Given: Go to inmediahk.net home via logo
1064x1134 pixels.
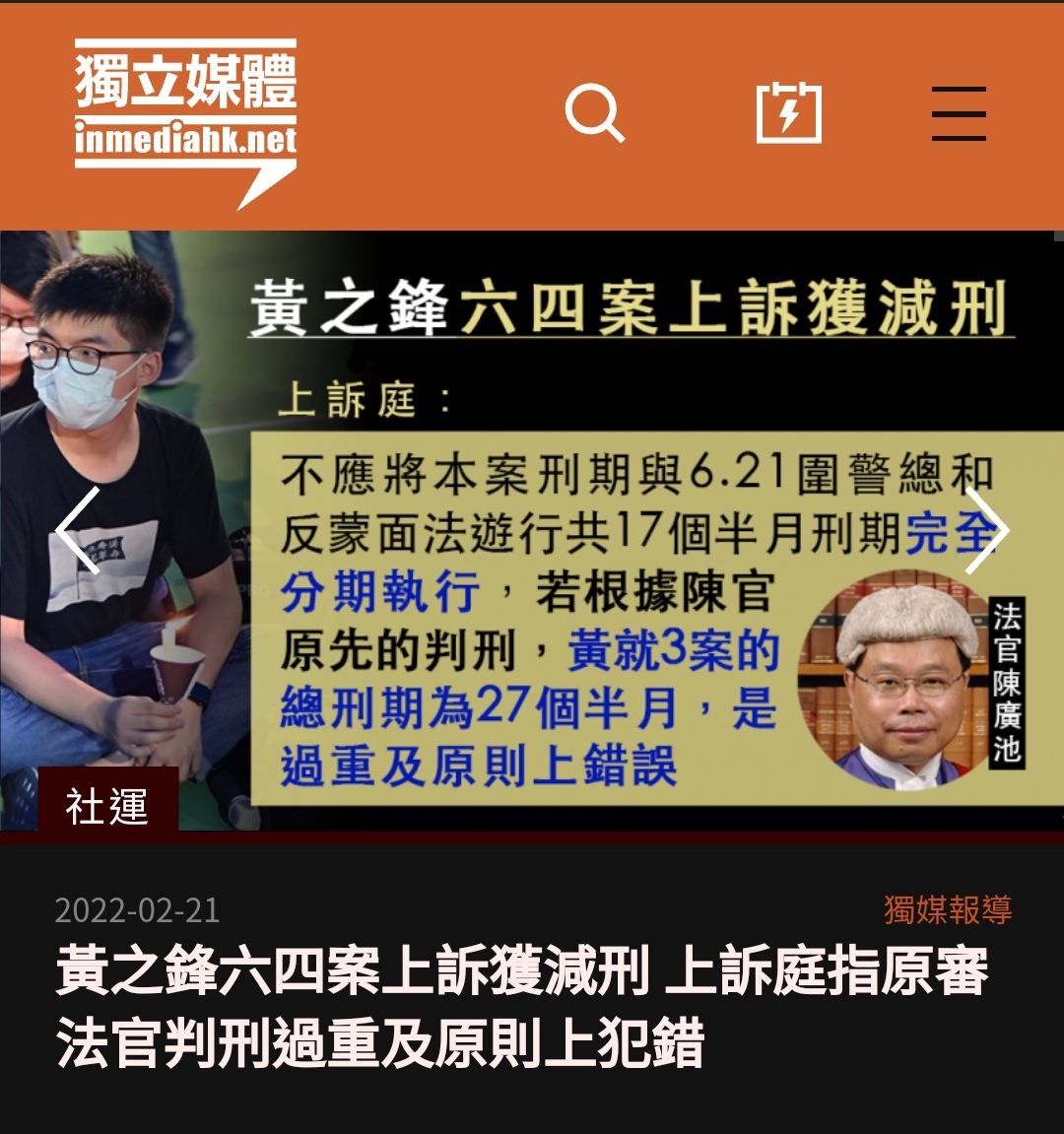Looking at the screenshot, I should coord(186,118).
